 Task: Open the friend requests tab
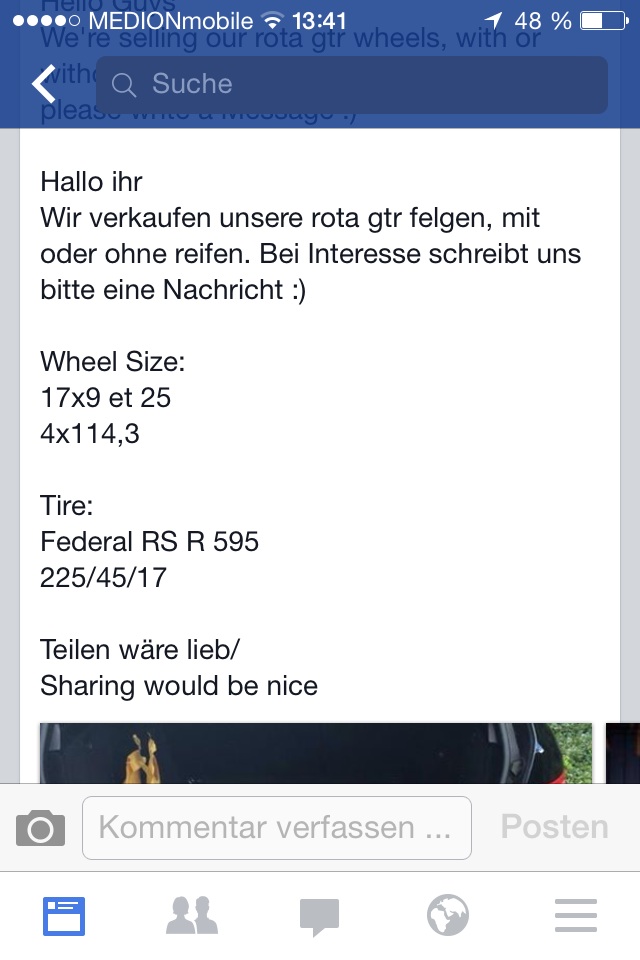tap(192, 916)
